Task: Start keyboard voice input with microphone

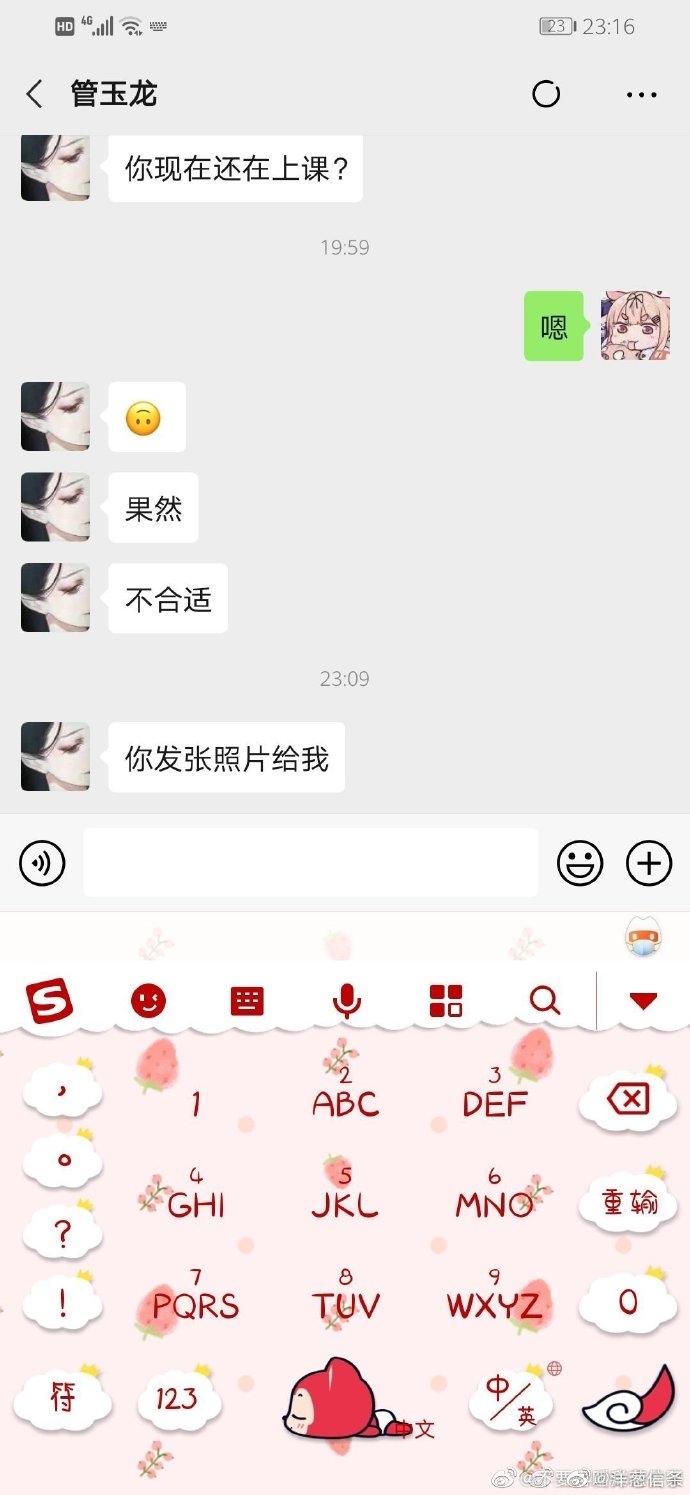Action: click(346, 1000)
